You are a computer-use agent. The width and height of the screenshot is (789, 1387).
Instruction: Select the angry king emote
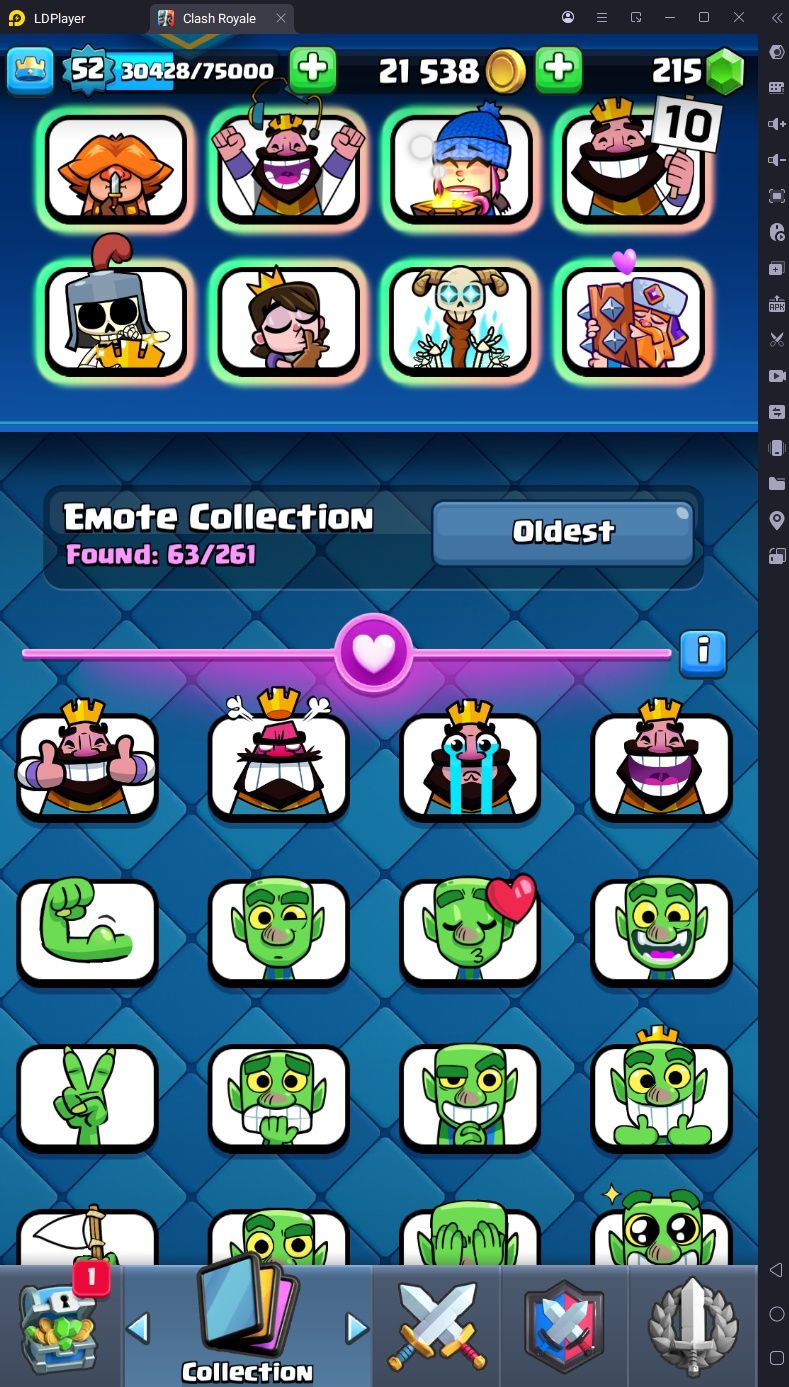tap(279, 766)
